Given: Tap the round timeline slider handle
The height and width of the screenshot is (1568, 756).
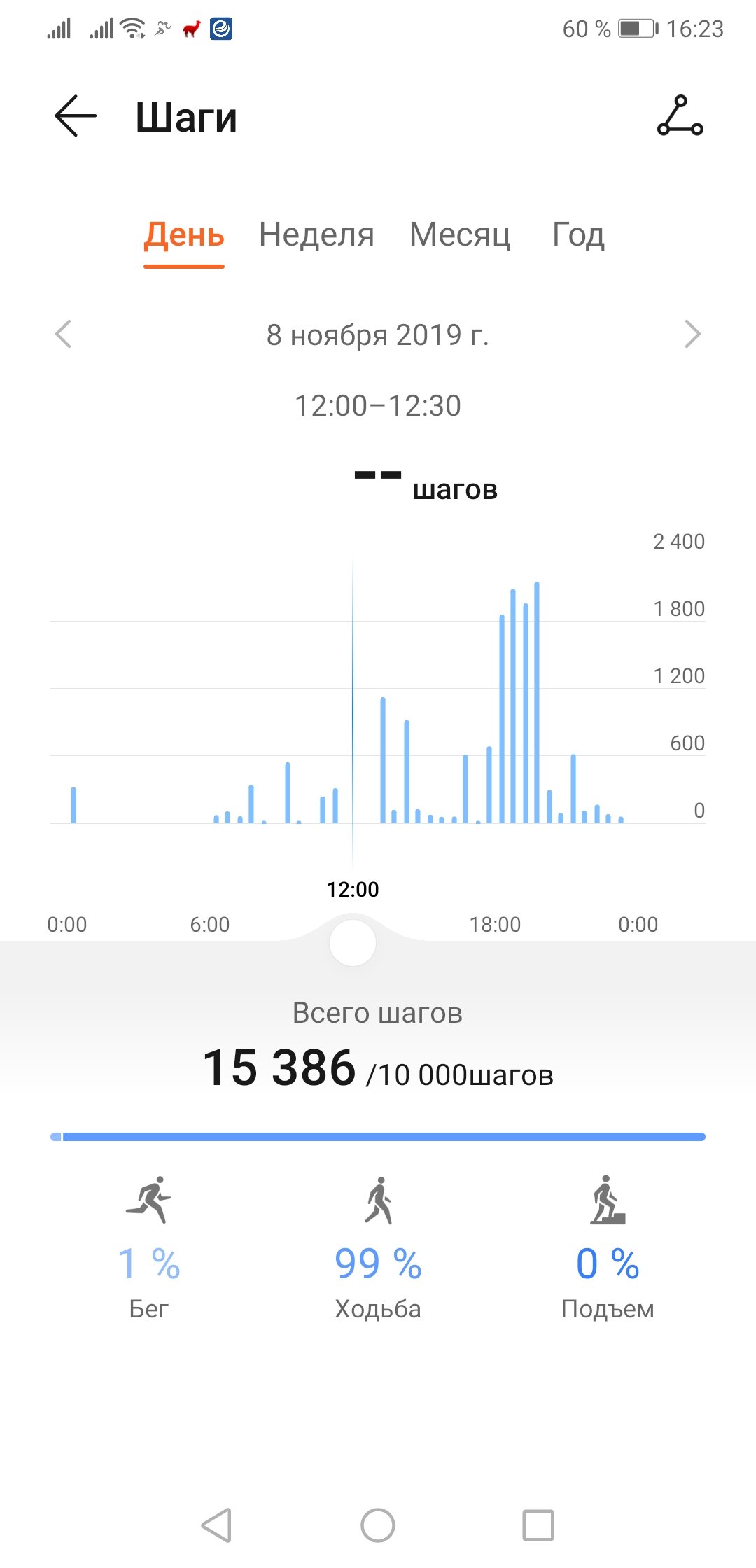Looking at the screenshot, I should pos(353,943).
